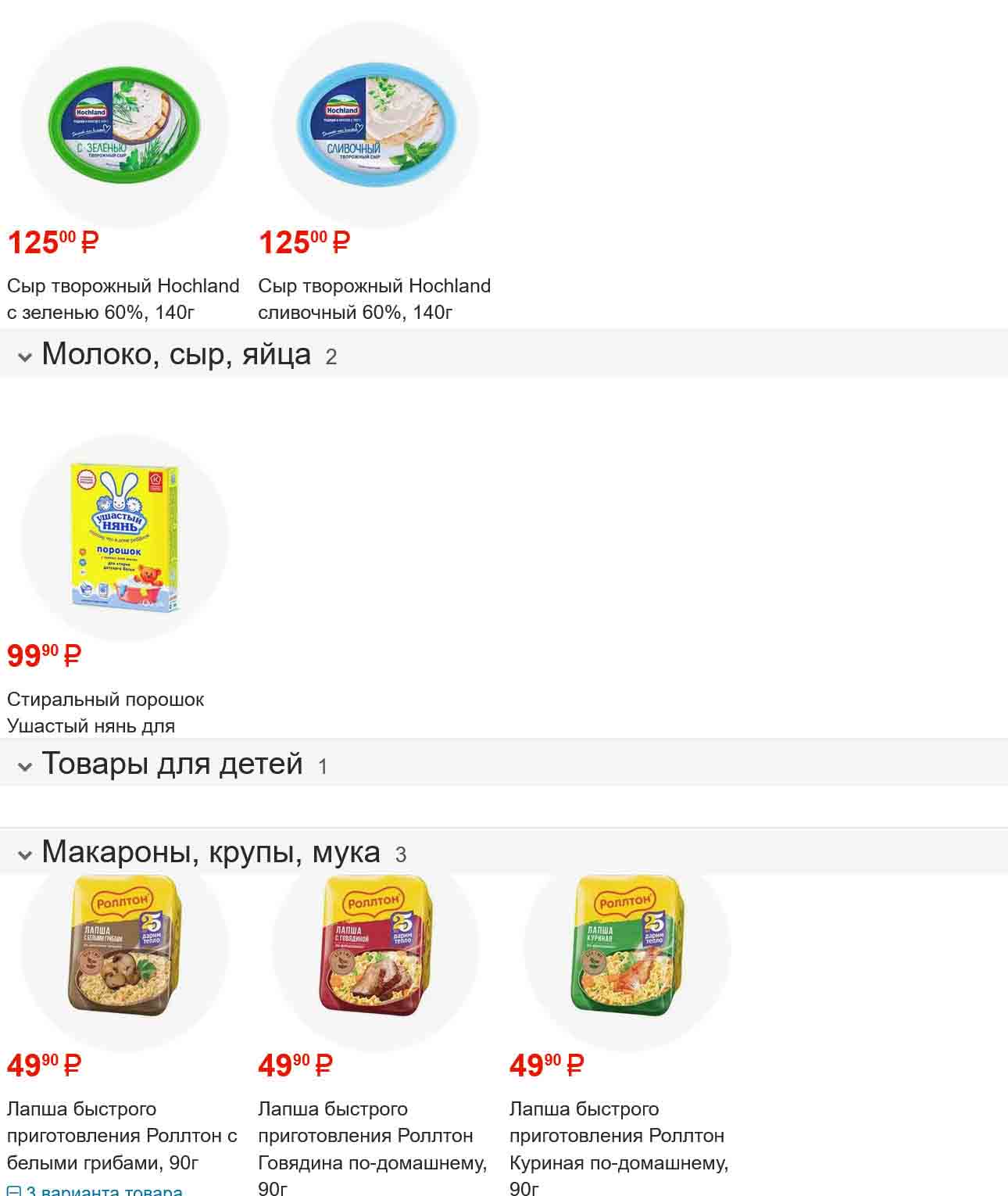Show 3 варианта товара link
Screen dimensions: 1008x1196
point(95,1191)
